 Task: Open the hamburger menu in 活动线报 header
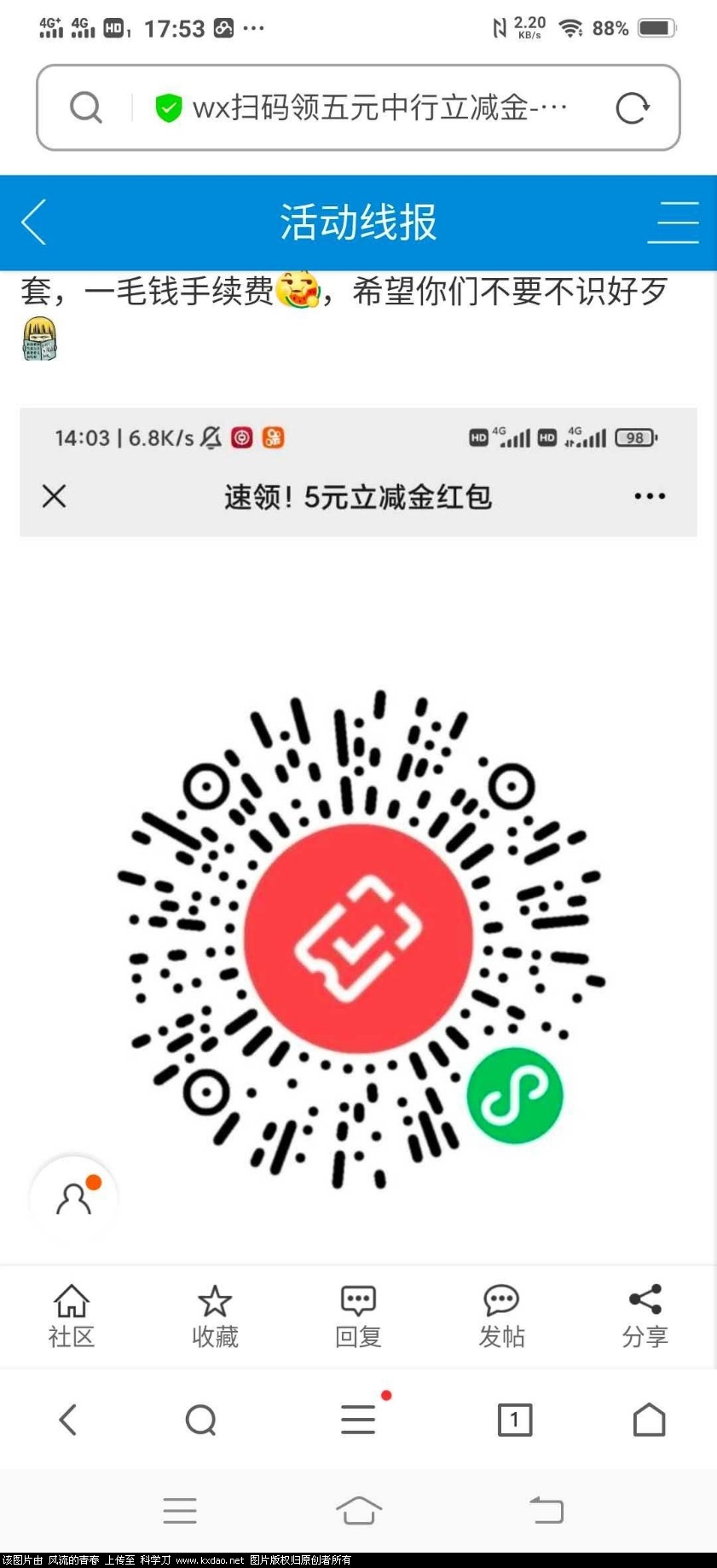tap(673, 223)
